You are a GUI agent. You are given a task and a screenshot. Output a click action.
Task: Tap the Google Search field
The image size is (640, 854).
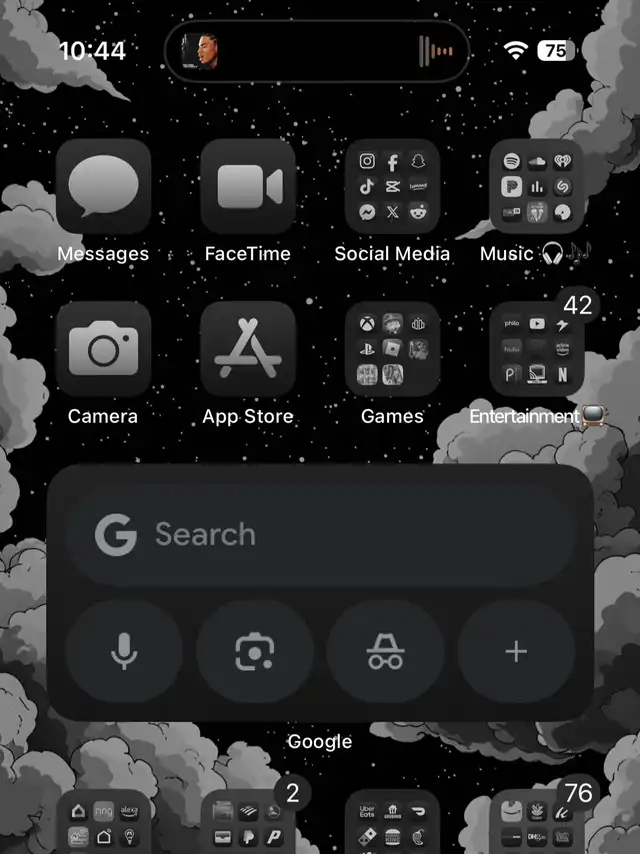tap(320, 535)
